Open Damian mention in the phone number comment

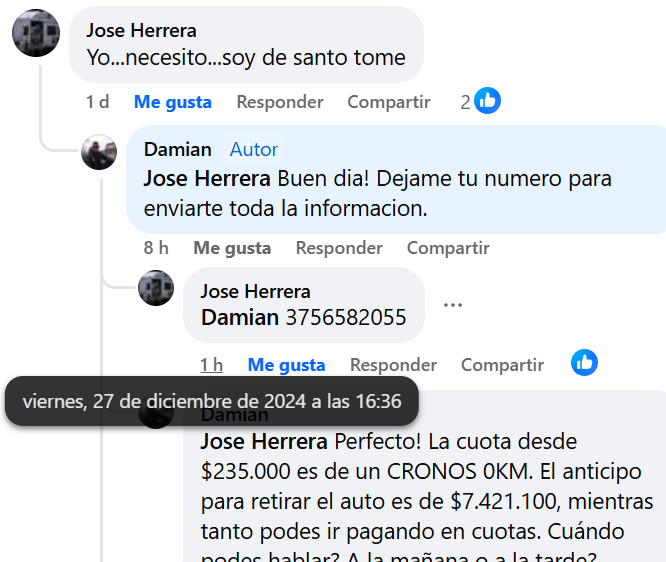click(x=240, y=318)
